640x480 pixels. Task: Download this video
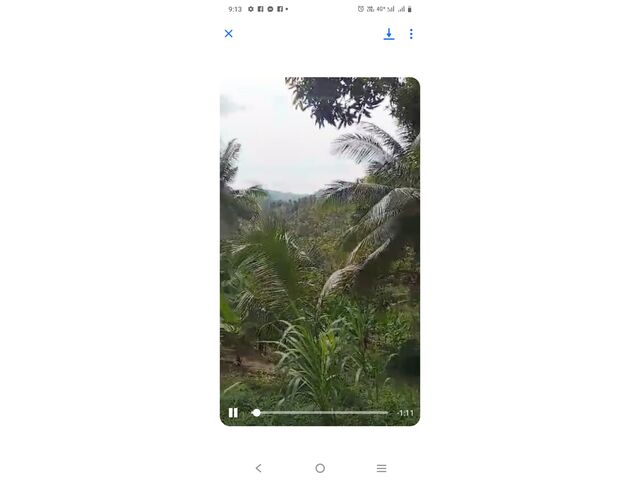(389, 34)
